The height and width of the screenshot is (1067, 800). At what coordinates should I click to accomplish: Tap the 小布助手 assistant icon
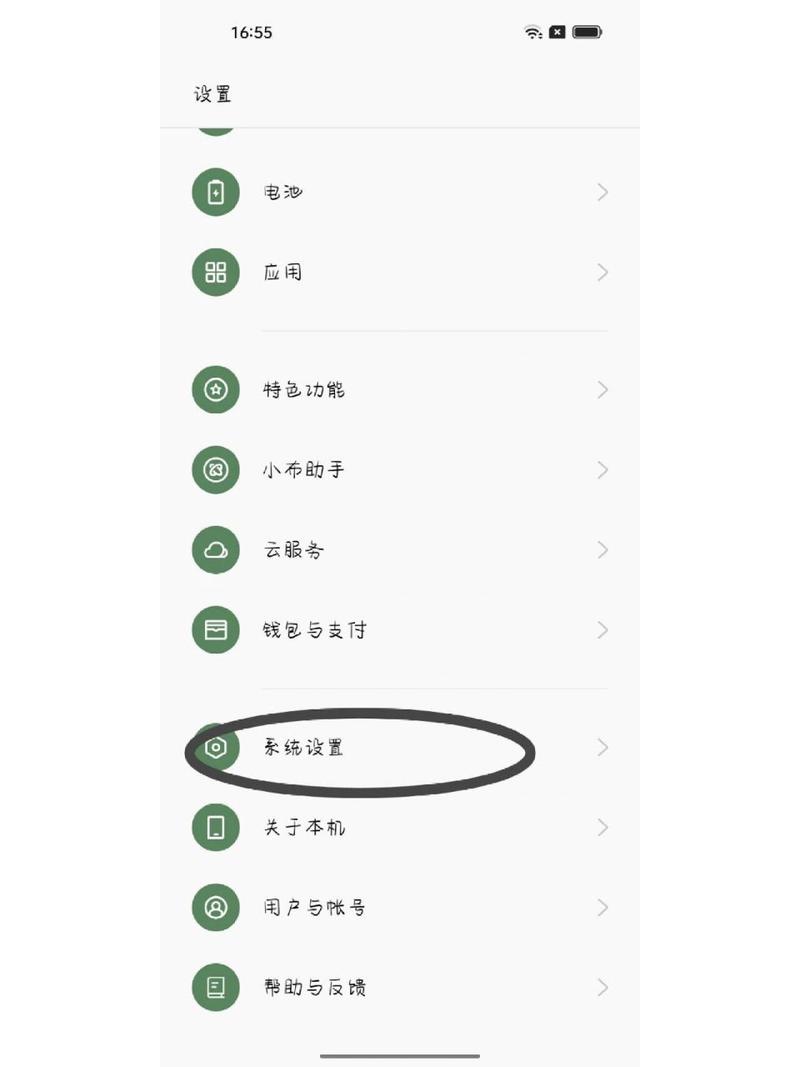coord(215,470)
